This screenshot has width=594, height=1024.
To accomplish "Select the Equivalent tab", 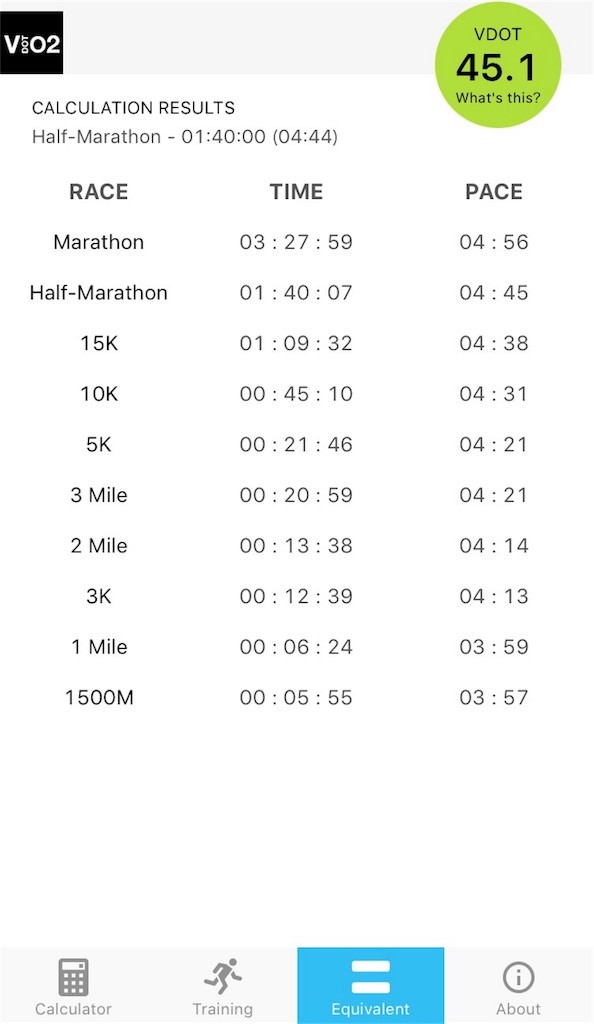I will click(x=371, y=985).
